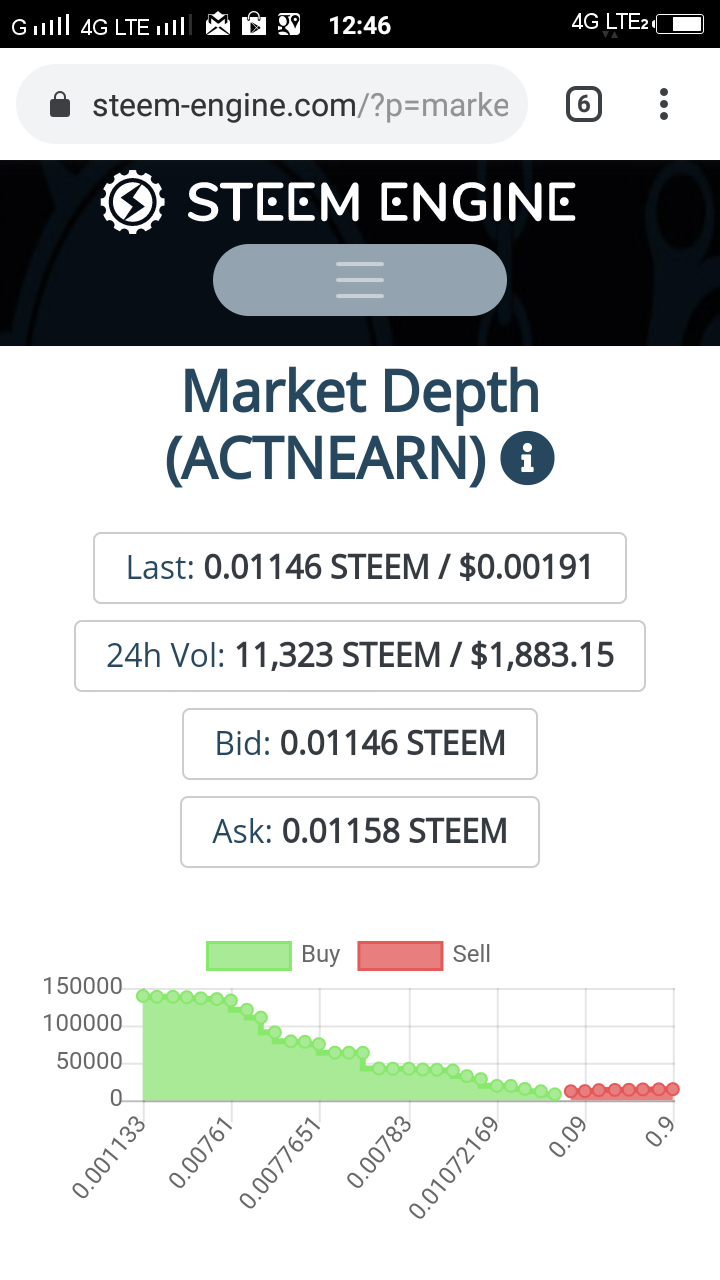This screenshot has width=720, height=1280.
Task: Tap the Market Depth info icon
Action: tap(527, 458)
